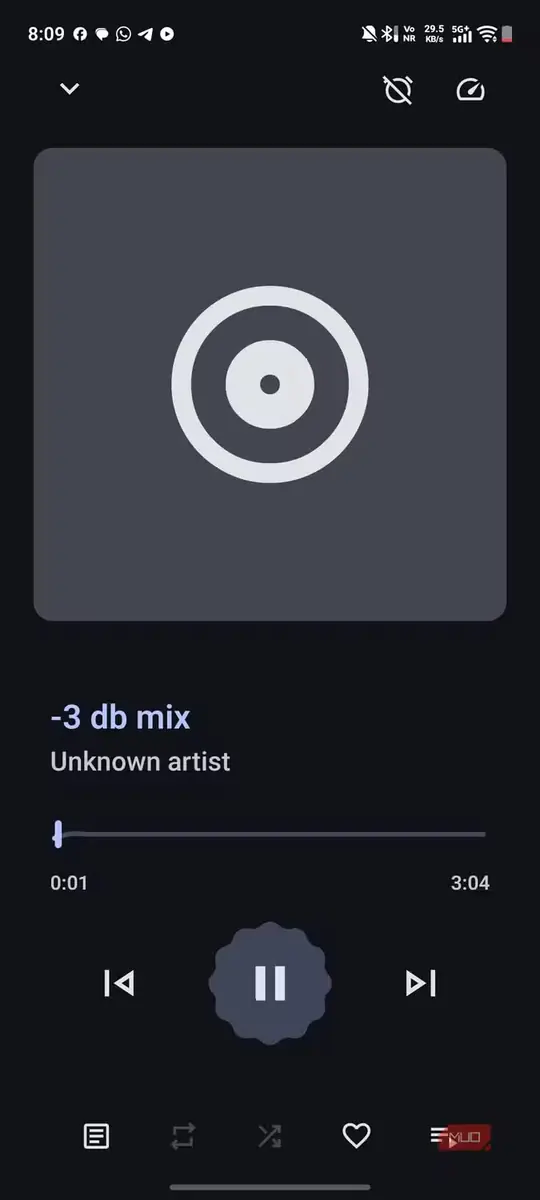
Task: Show the lyrics for this song
Action: click(96, 1136)
